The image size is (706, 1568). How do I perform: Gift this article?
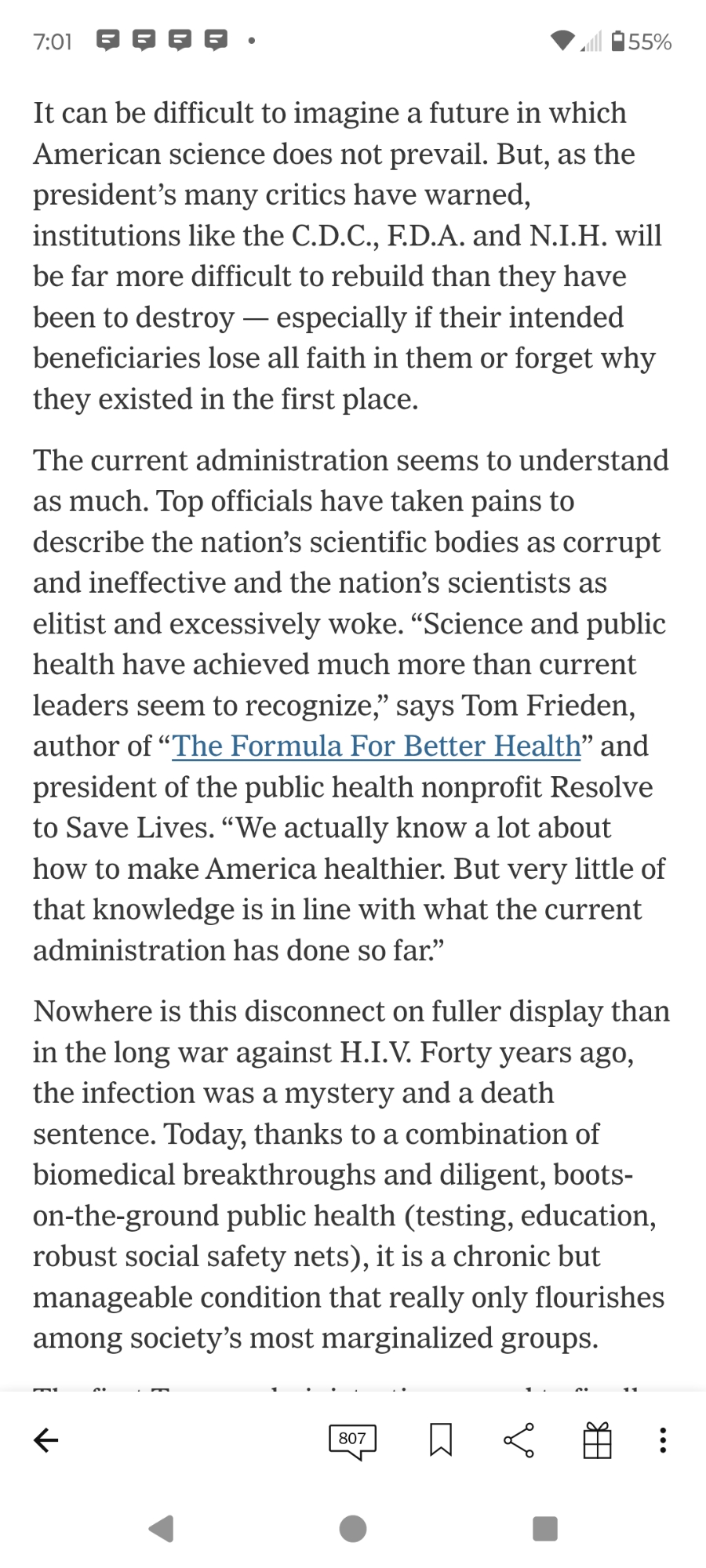point(597,1439)
